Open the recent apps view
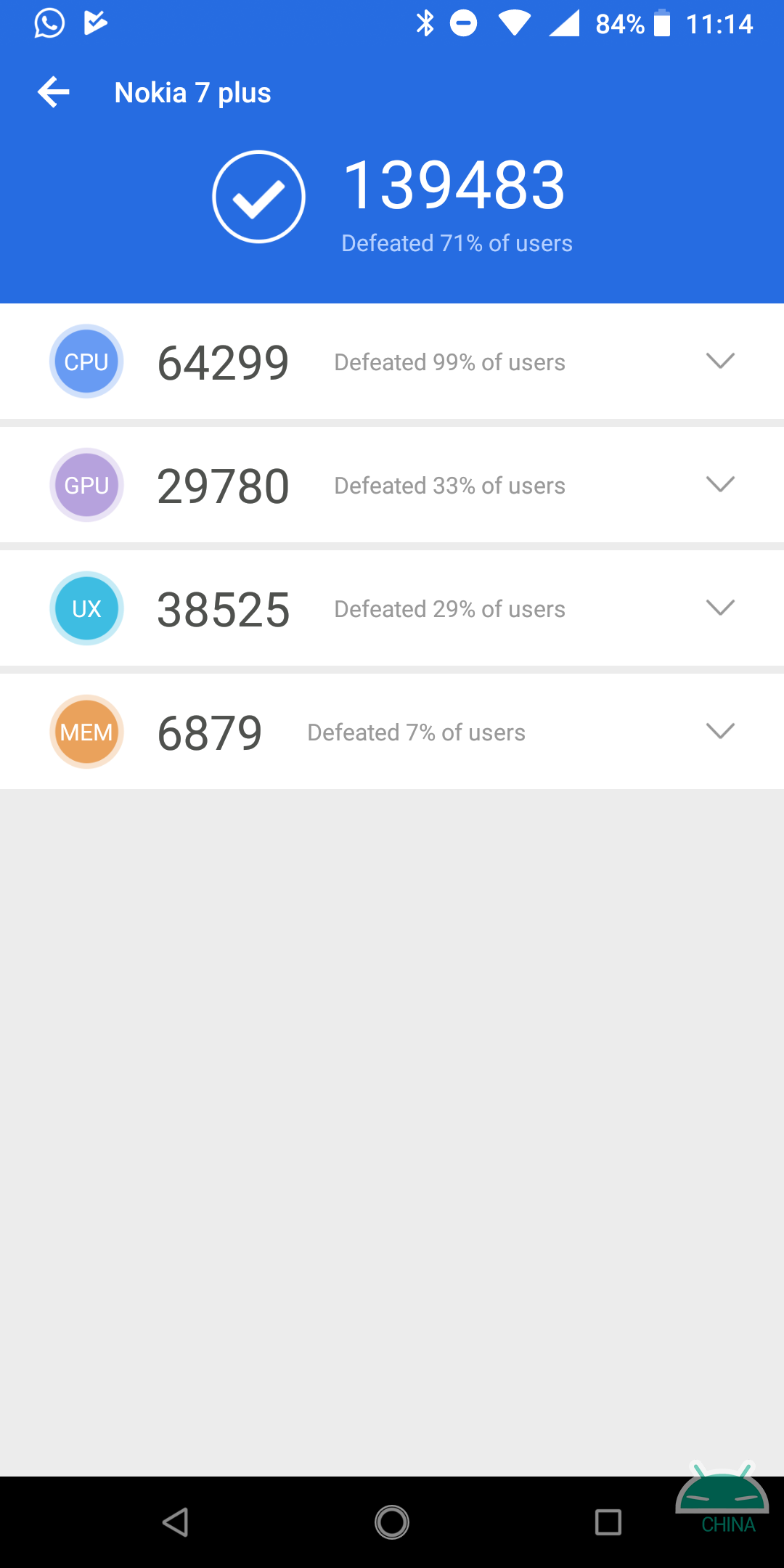 608,1522
